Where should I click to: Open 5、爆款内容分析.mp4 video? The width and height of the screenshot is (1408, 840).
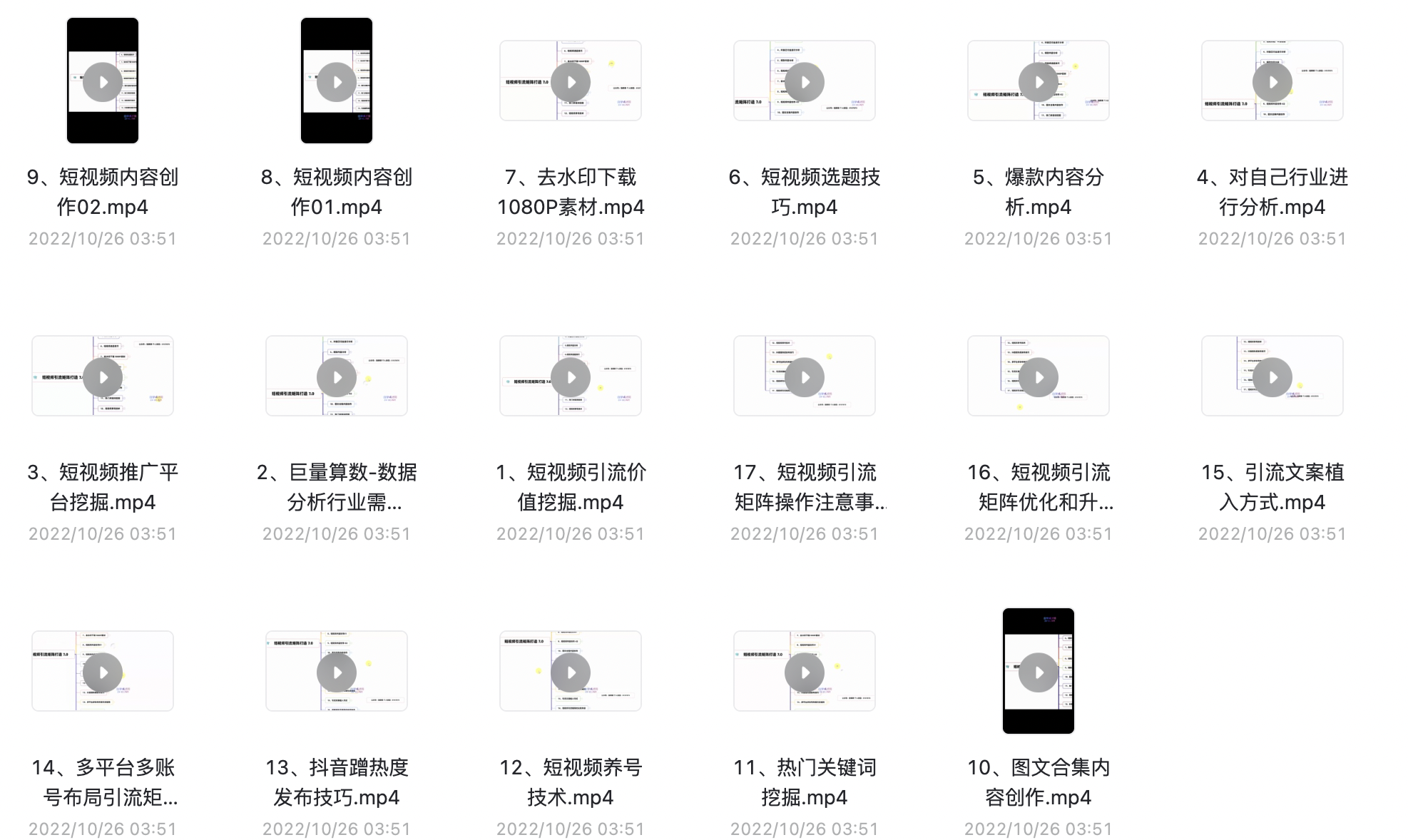(x=1039, y=82)
